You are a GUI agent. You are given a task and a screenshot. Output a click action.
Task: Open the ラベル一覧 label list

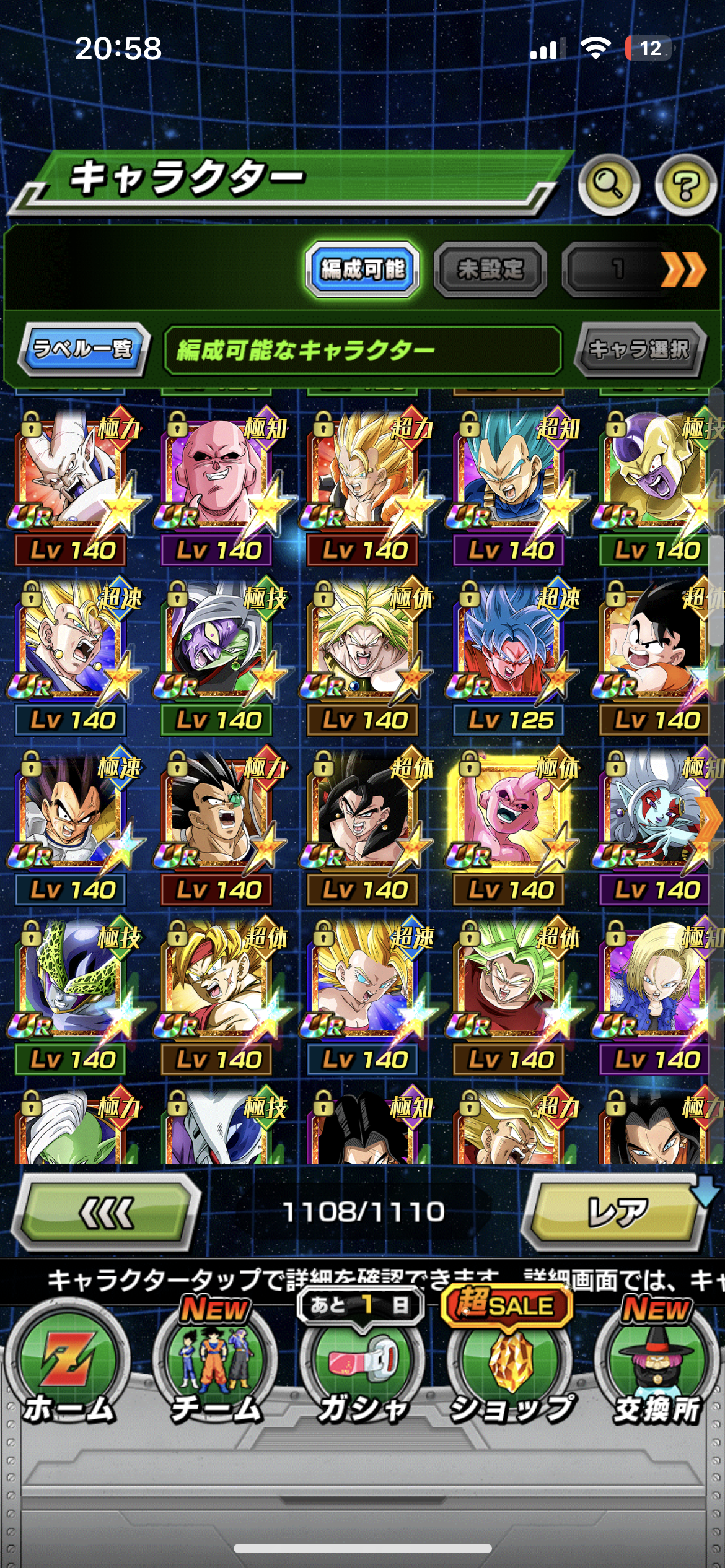pyautogui.click(x=83, y=349)
